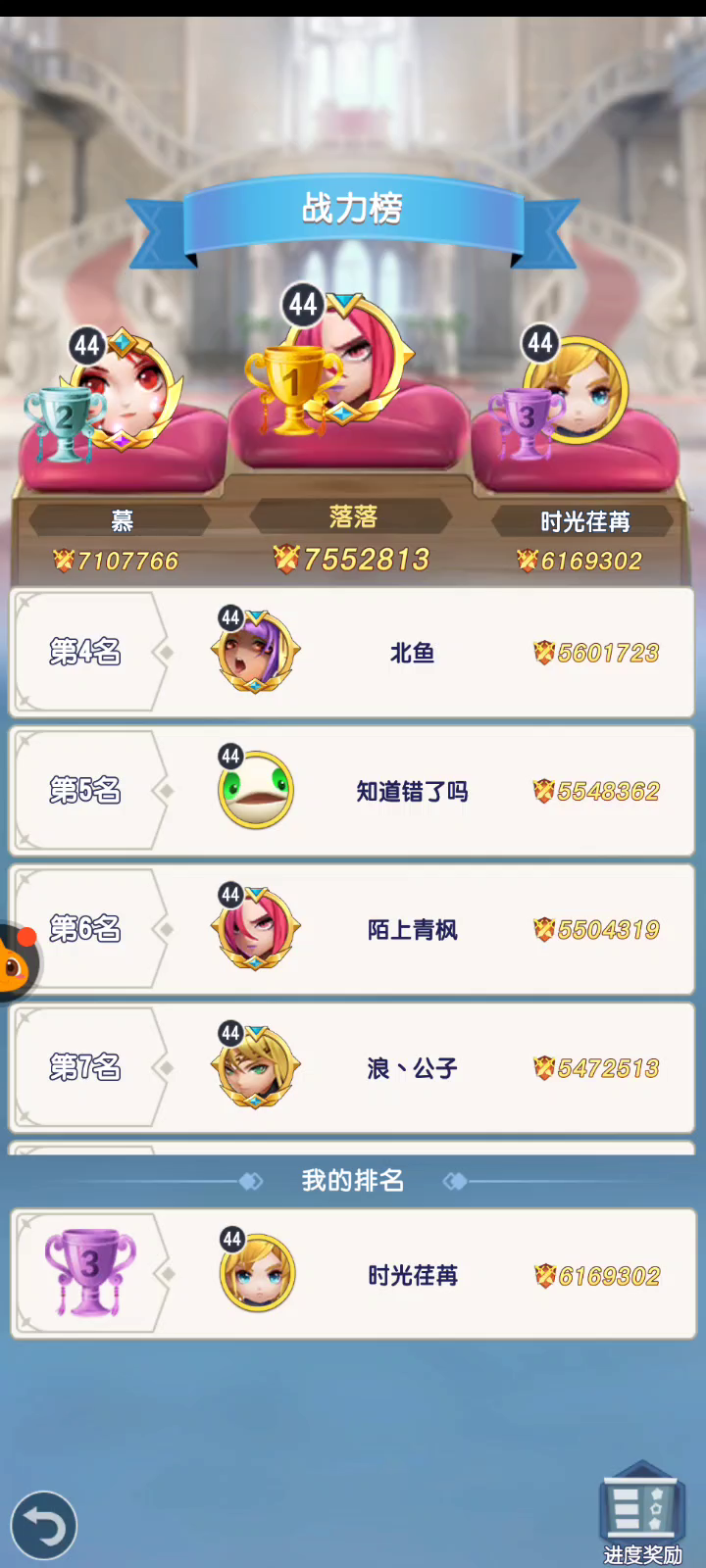View rank 7 player 浪、公子
The image size is (706, 1568).
353,1067
